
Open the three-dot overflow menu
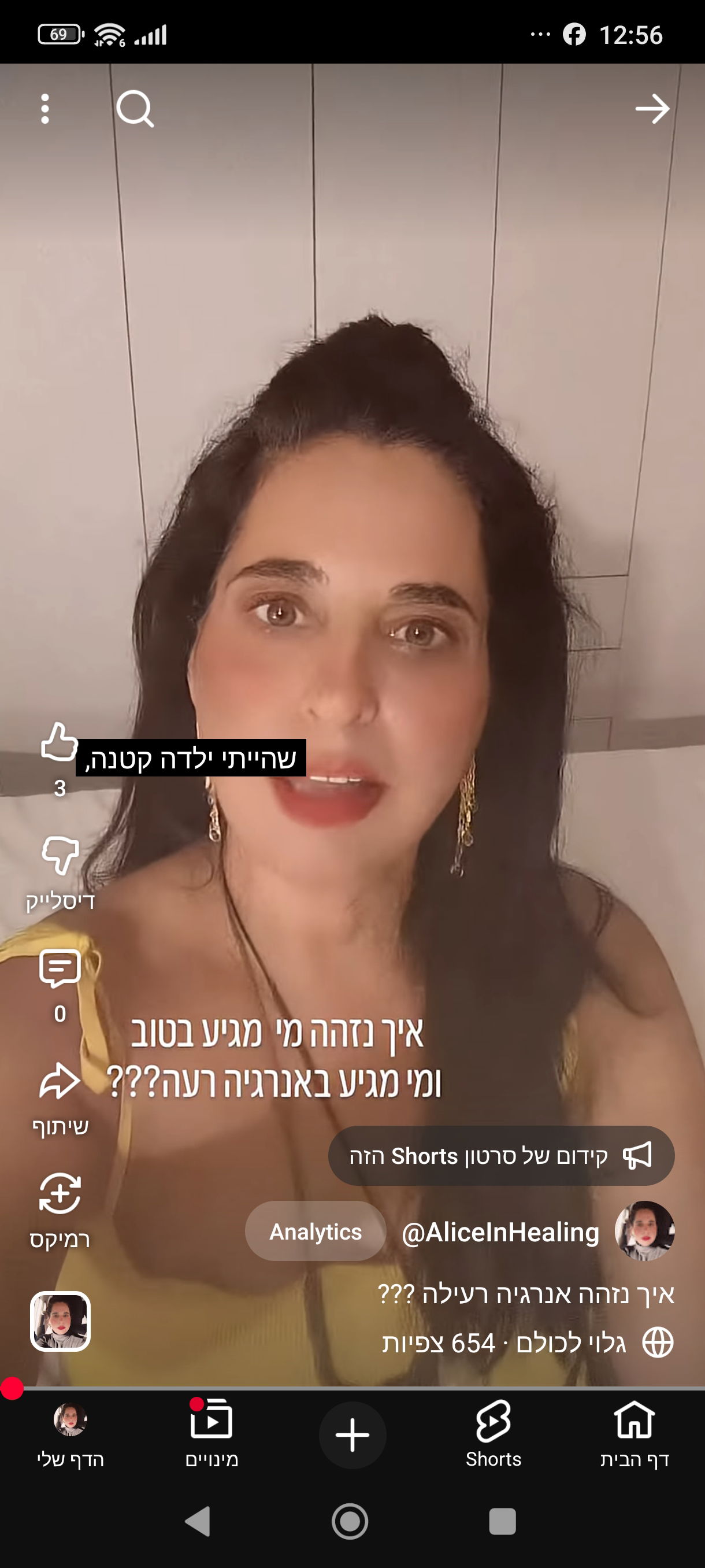tap(44, 109)
